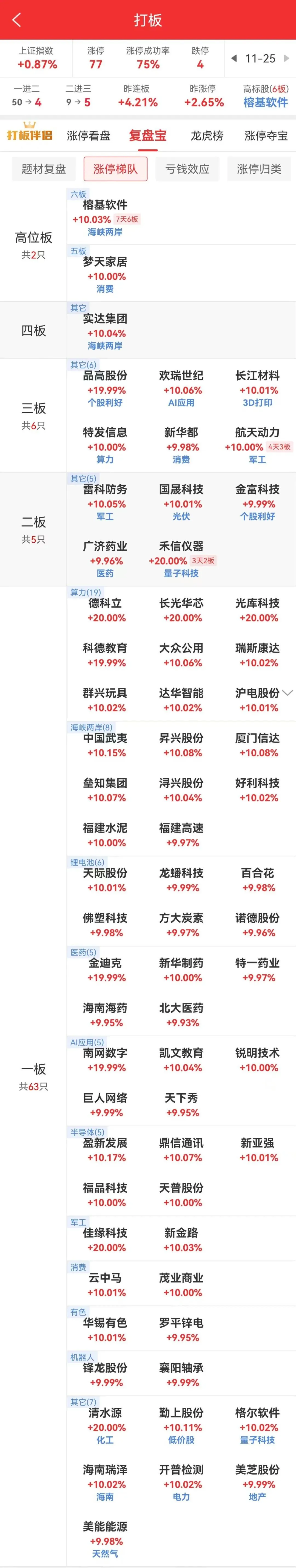Expand the 算力 group chevron
The width and height of the screenshot is (296, 1568).
pos(288,693)
